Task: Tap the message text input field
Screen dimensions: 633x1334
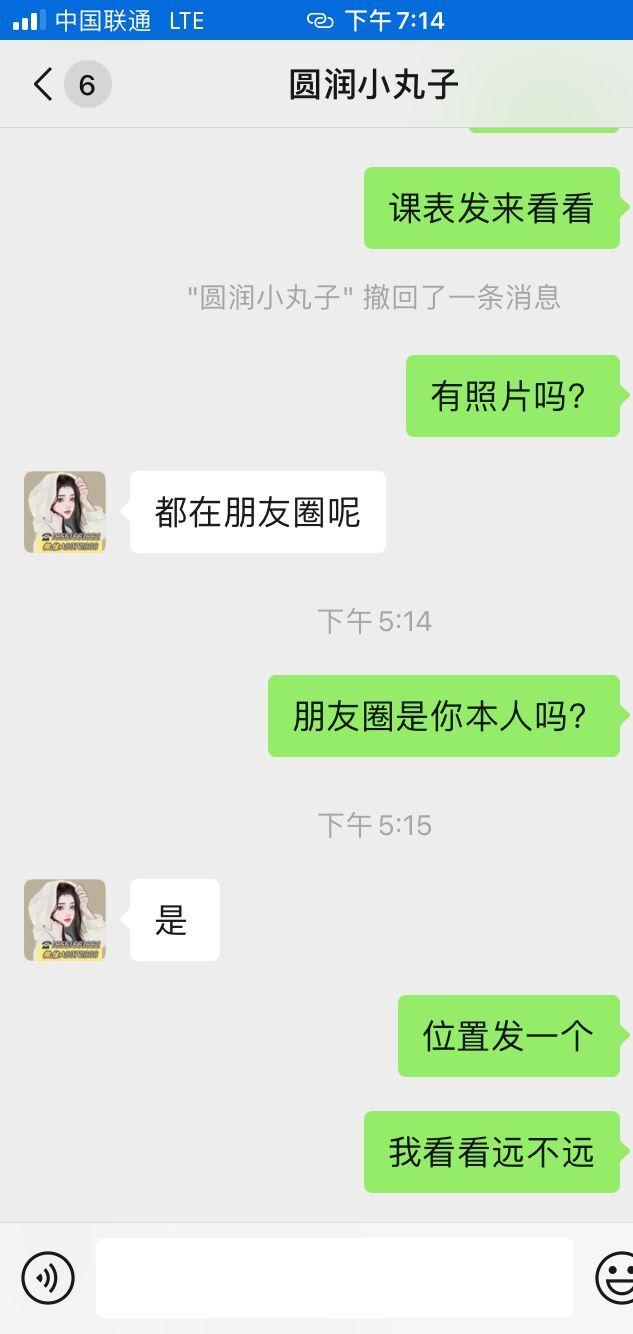Action: [x=334, y=1277]
